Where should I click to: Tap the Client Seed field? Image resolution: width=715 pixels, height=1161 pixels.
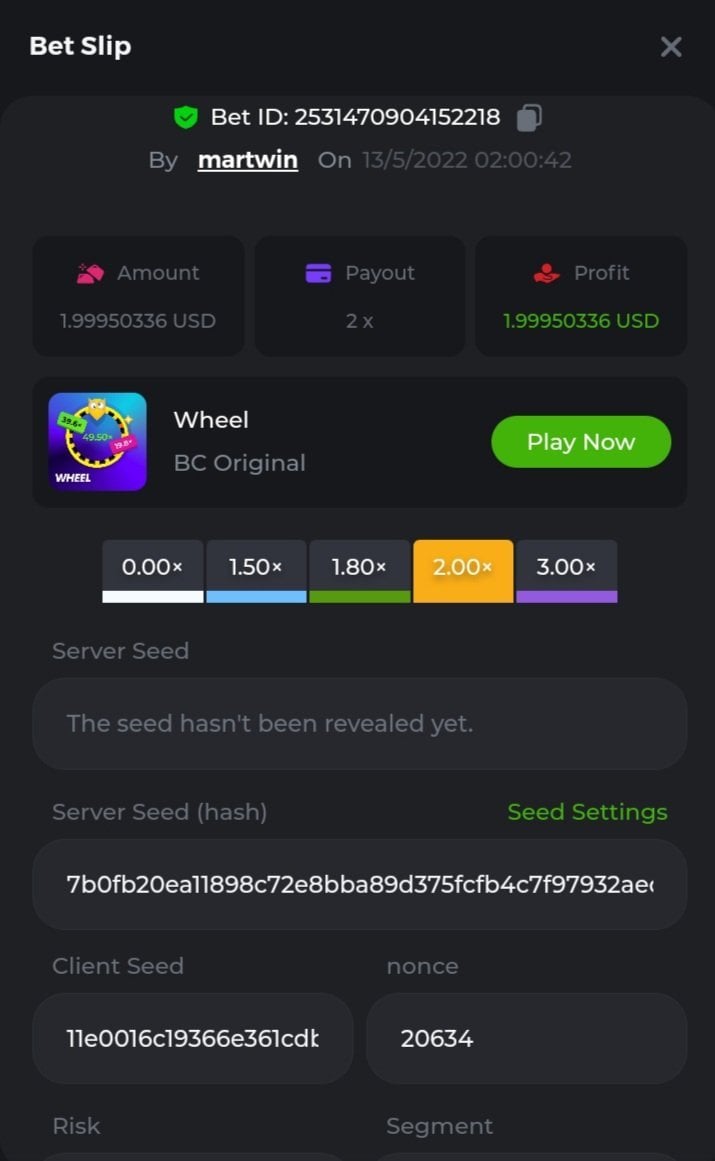click(x=193, y=1038)
